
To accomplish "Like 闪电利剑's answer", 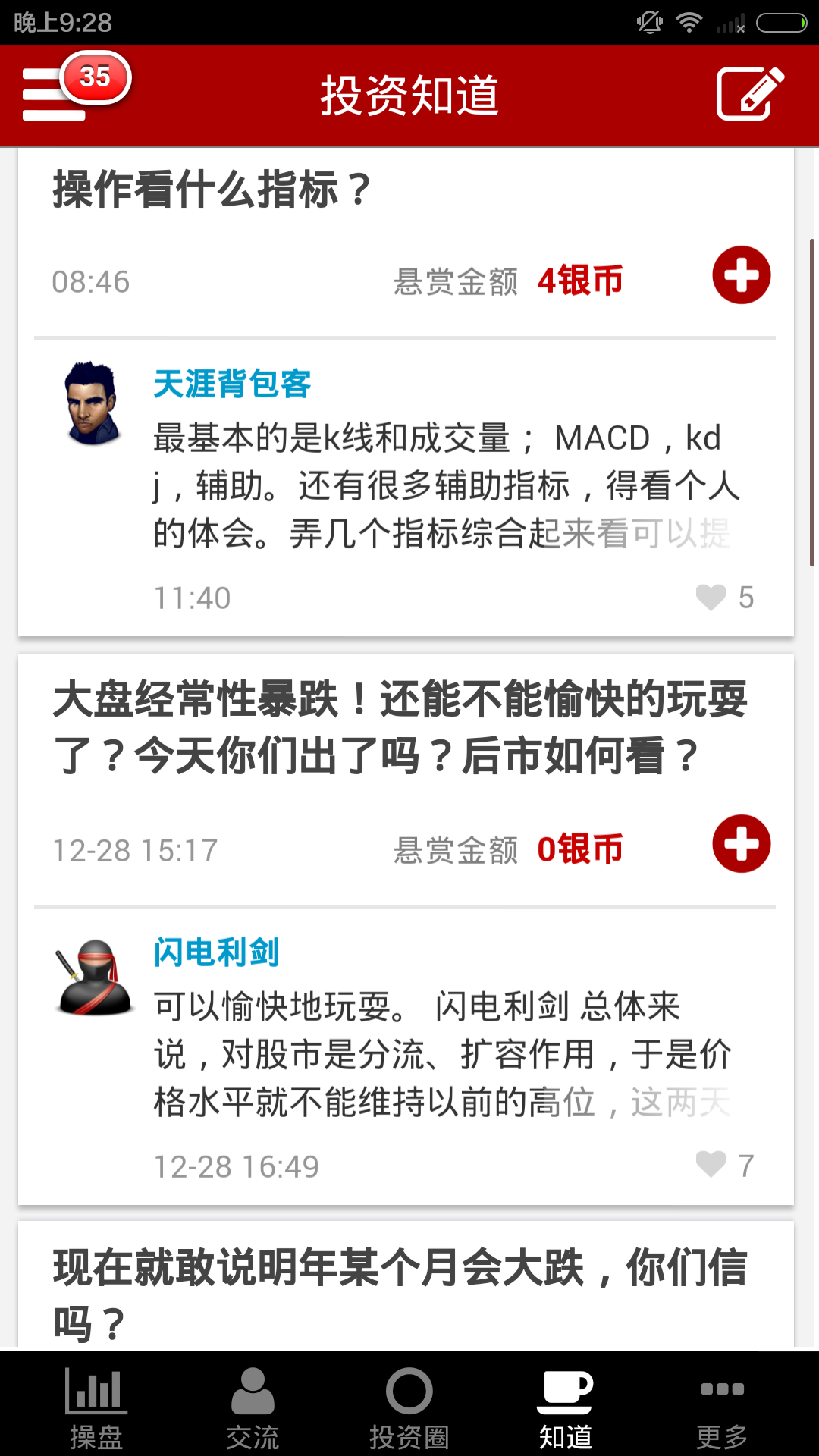I will (x=711, y=1165).
